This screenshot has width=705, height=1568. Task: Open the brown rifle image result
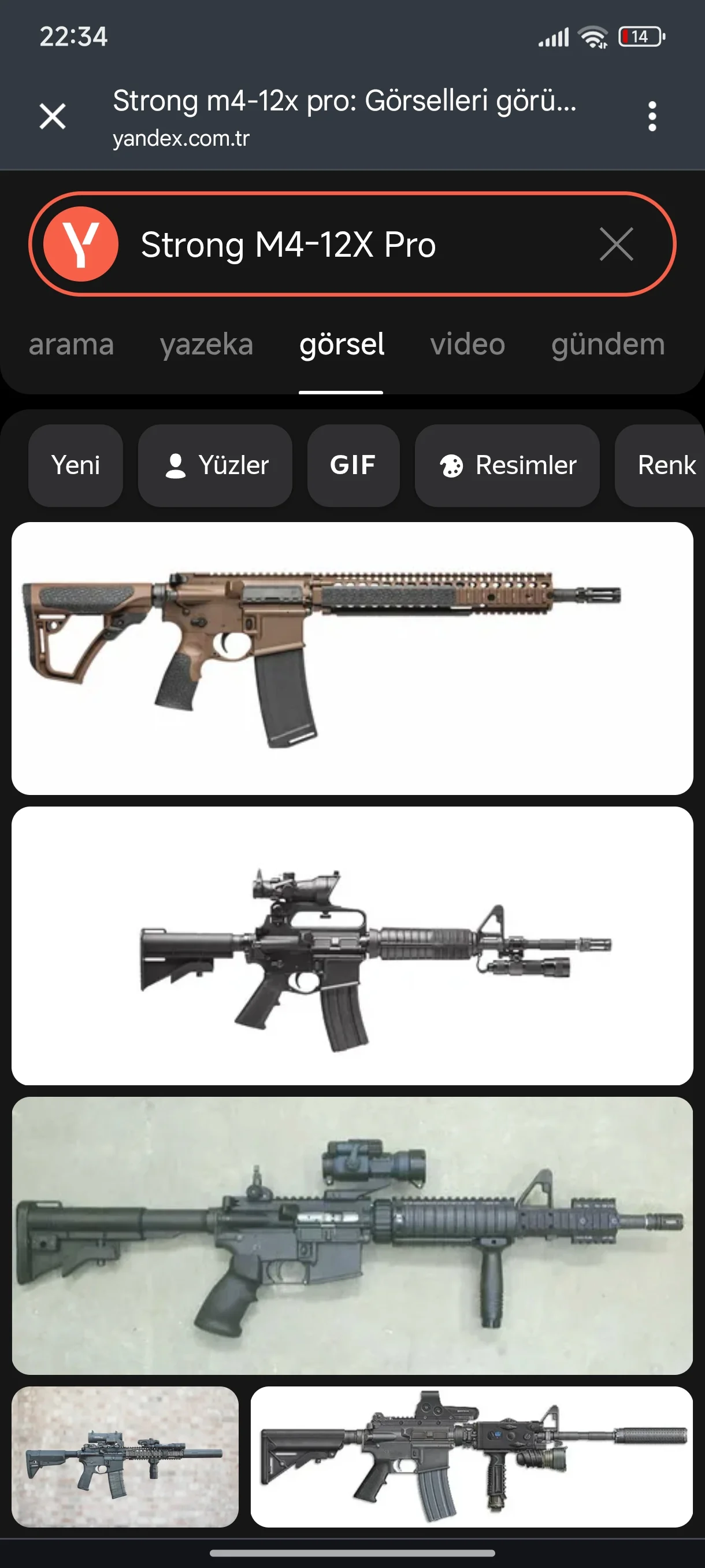(352, 658)
